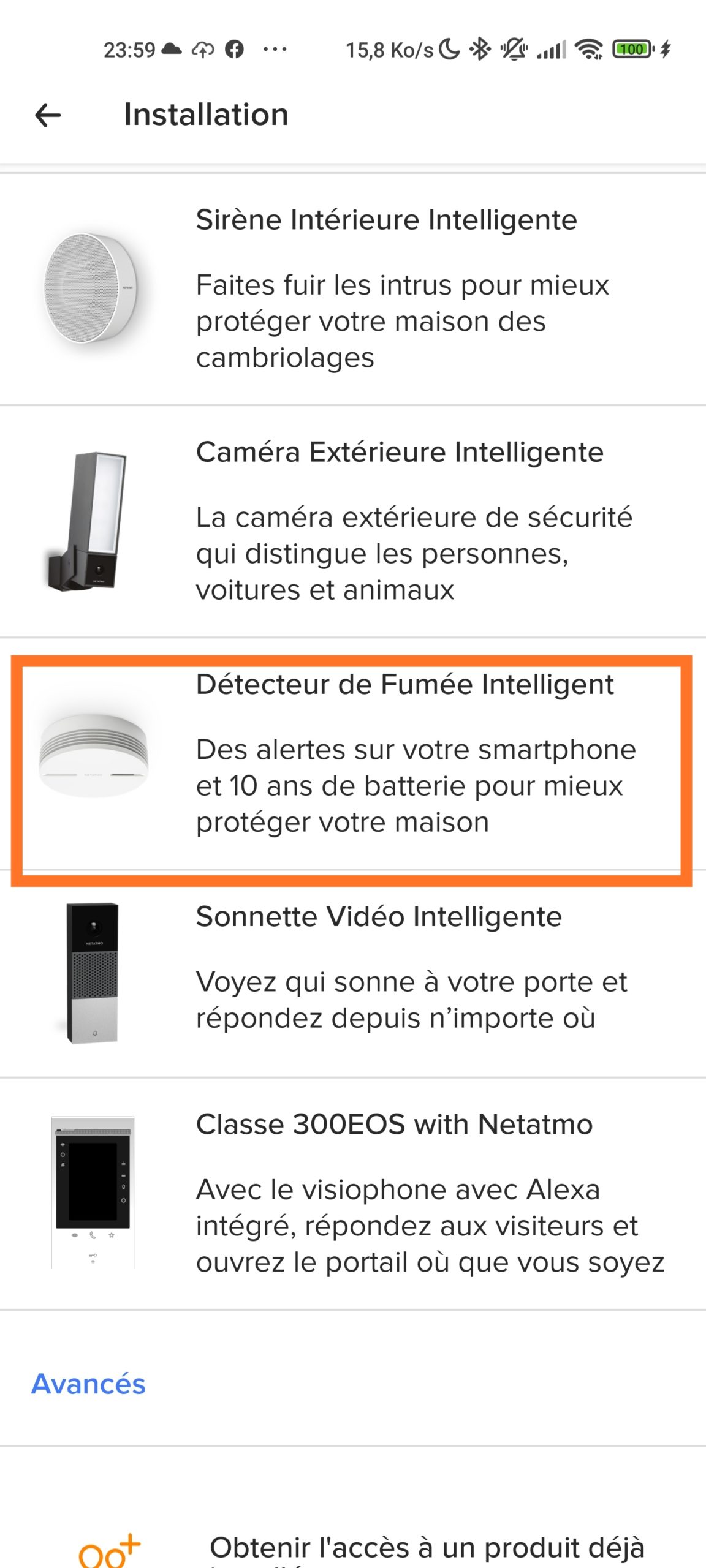The width and height of the screenshot is (706, 1568).
Task: Open Détecteur de Fumée Intelligent
Action: (x=353, y=753)
